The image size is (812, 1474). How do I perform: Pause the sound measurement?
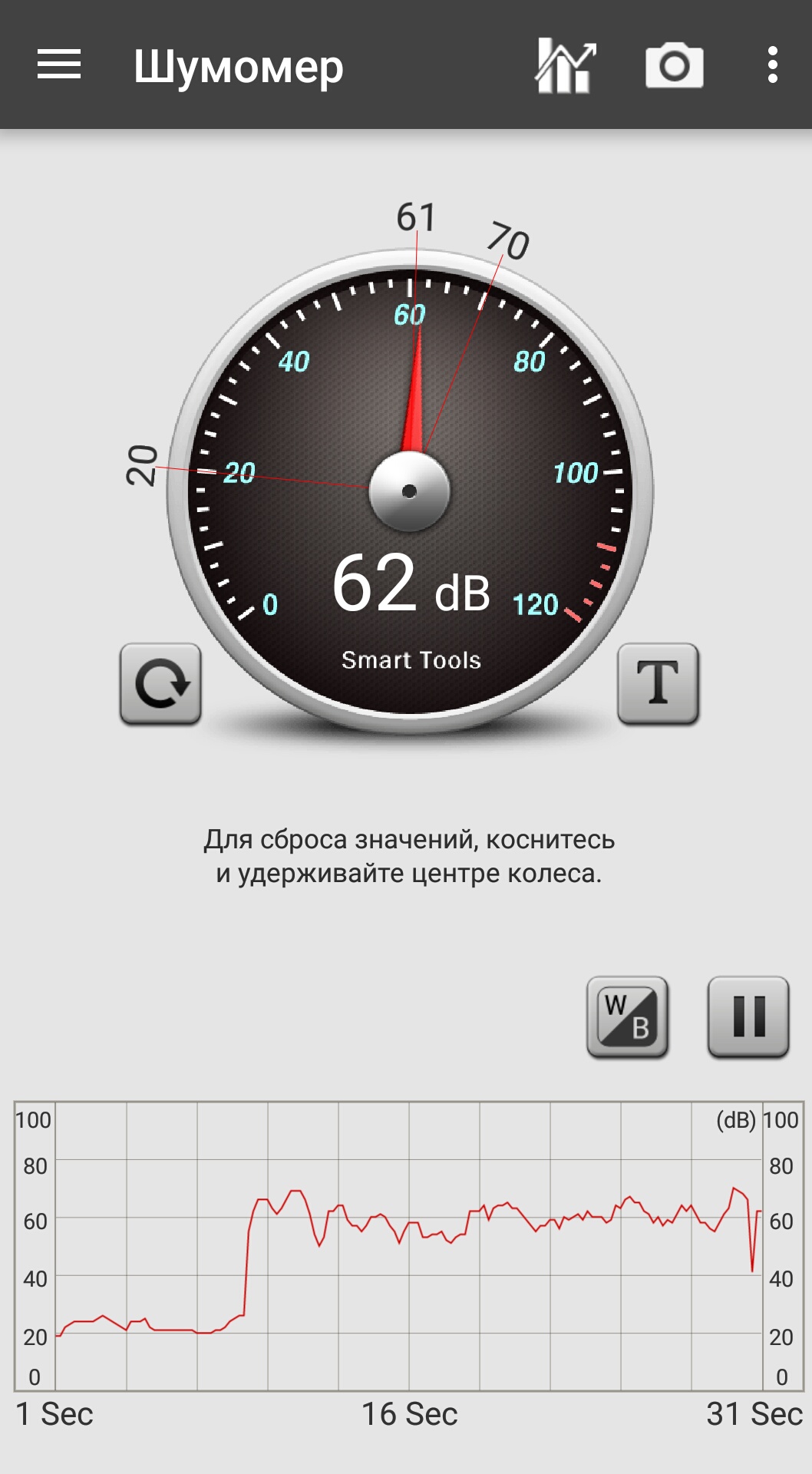pos(748,1016)
